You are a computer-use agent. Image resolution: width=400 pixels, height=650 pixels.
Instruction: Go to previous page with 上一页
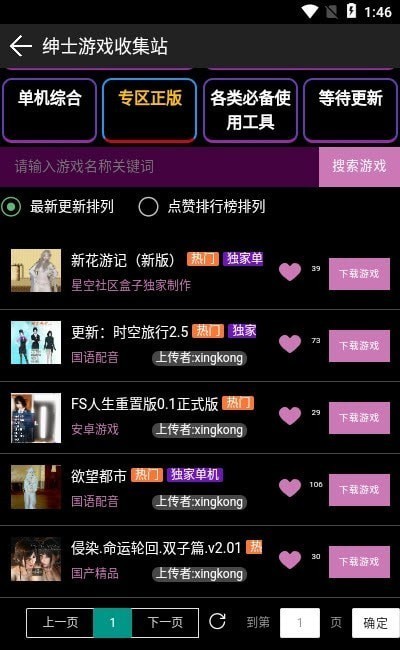pos(60,623)
